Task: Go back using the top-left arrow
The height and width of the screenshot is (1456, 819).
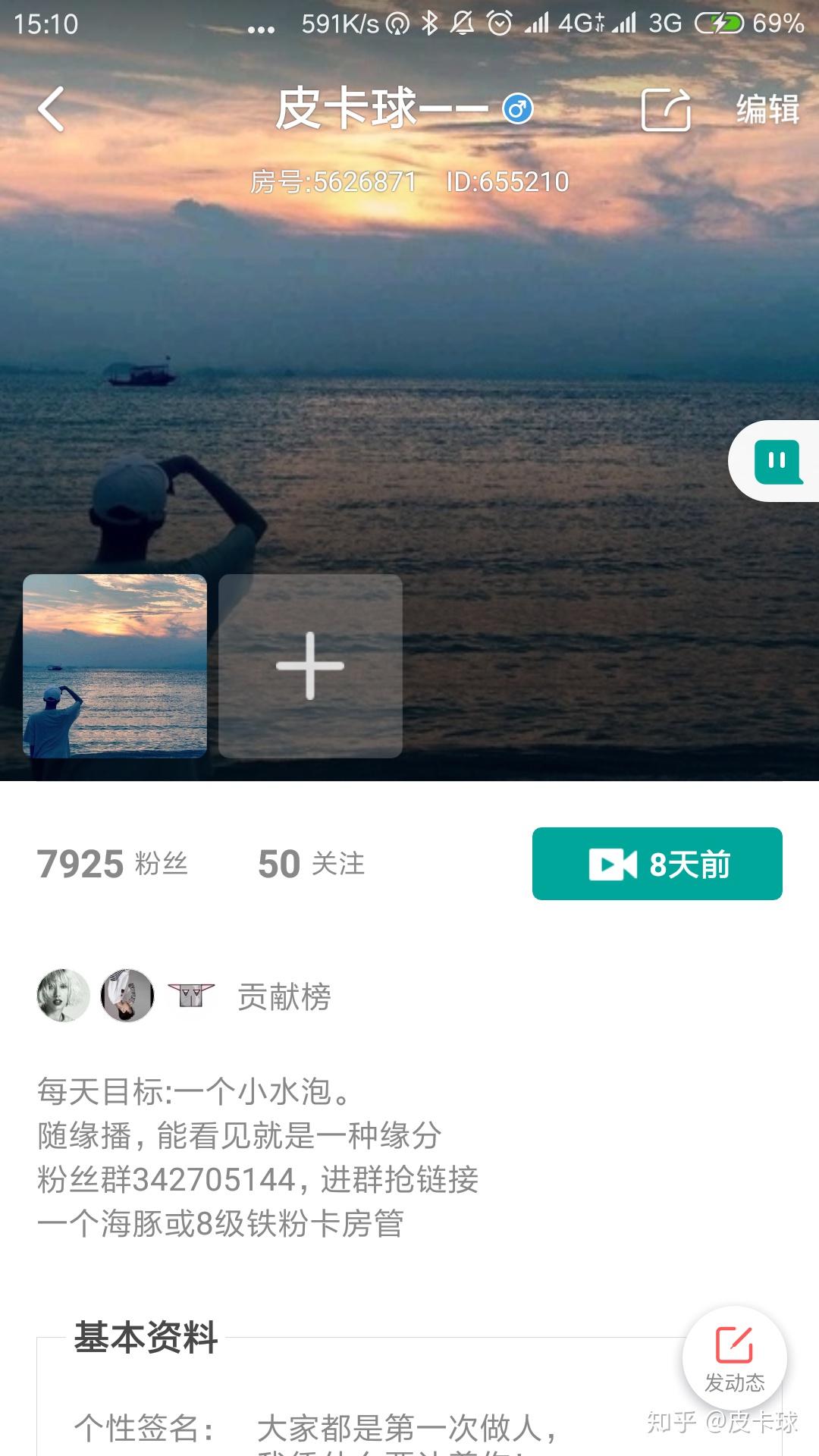Action: coord(52,109)
